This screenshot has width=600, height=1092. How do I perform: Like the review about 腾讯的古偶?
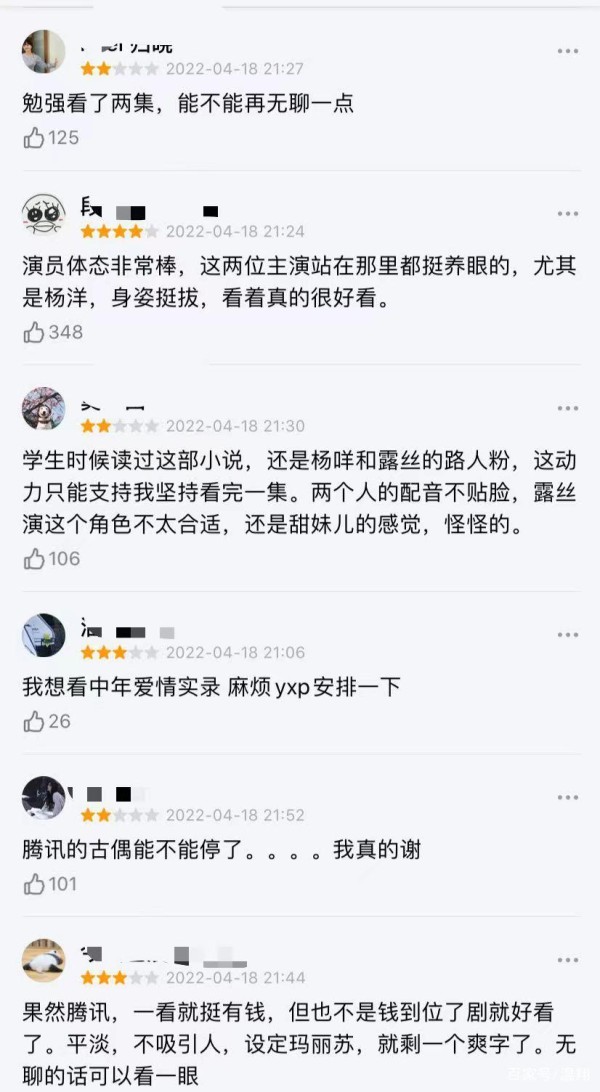pos(35,883)
